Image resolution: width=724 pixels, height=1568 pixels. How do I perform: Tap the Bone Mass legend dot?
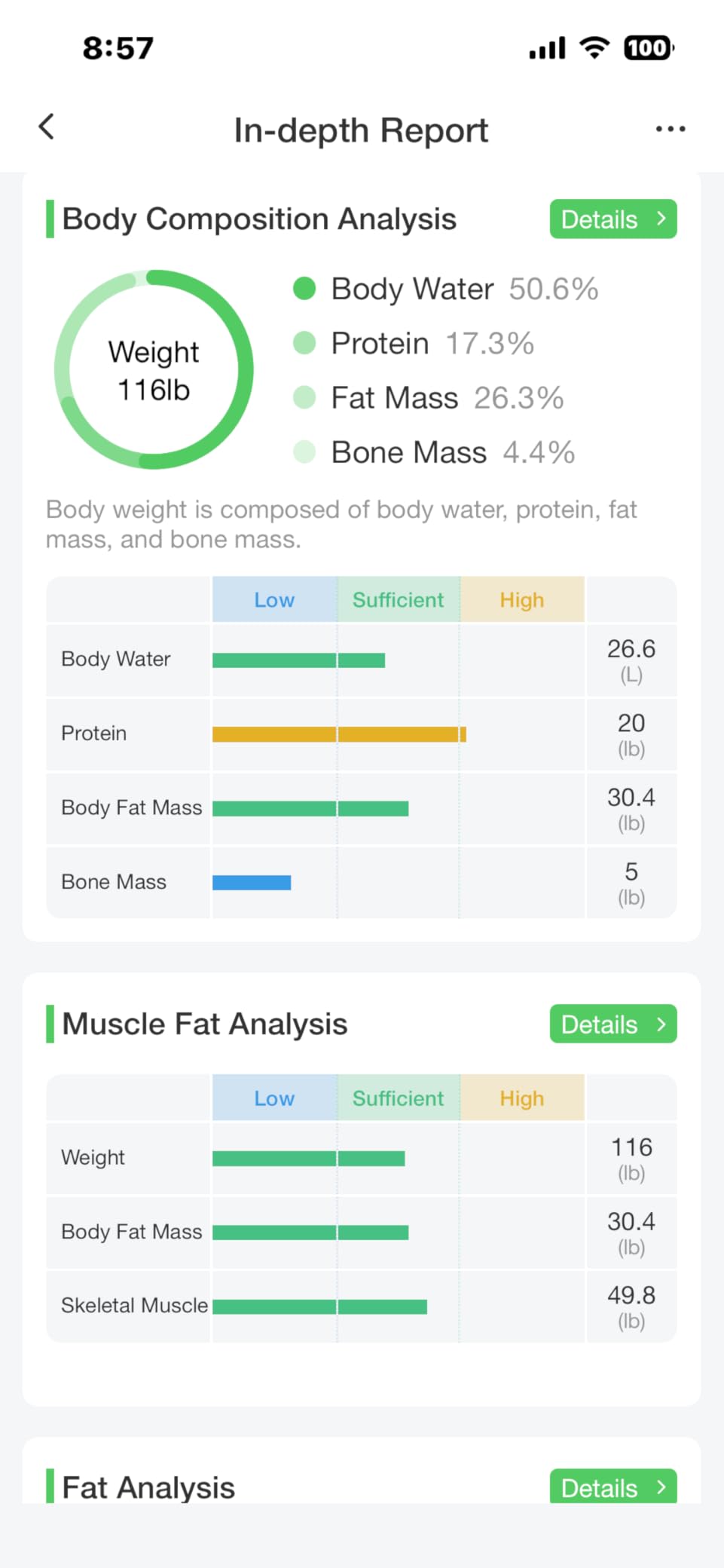coord(304,452)
